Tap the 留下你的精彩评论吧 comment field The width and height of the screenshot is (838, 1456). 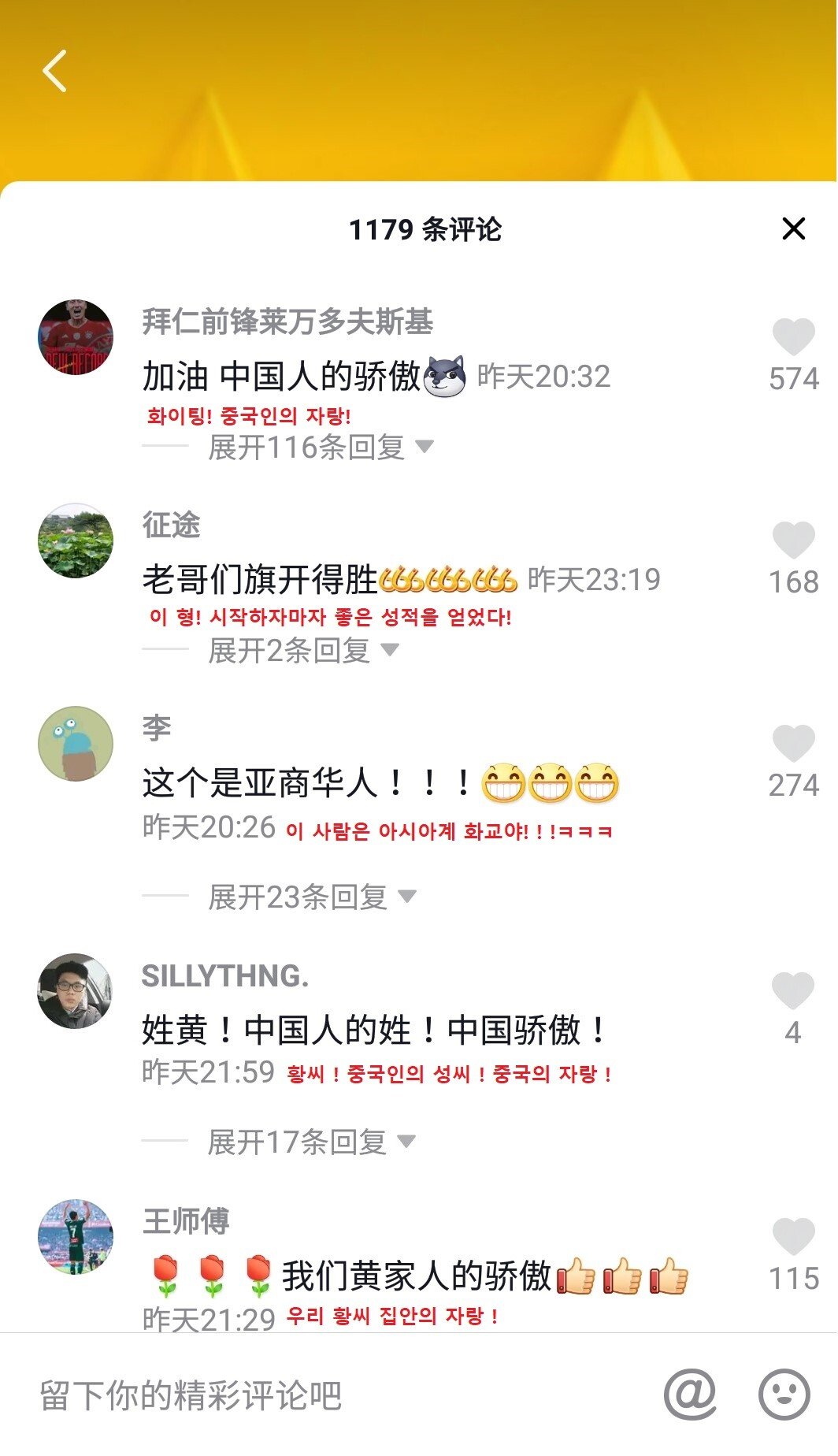[315, 1395]
